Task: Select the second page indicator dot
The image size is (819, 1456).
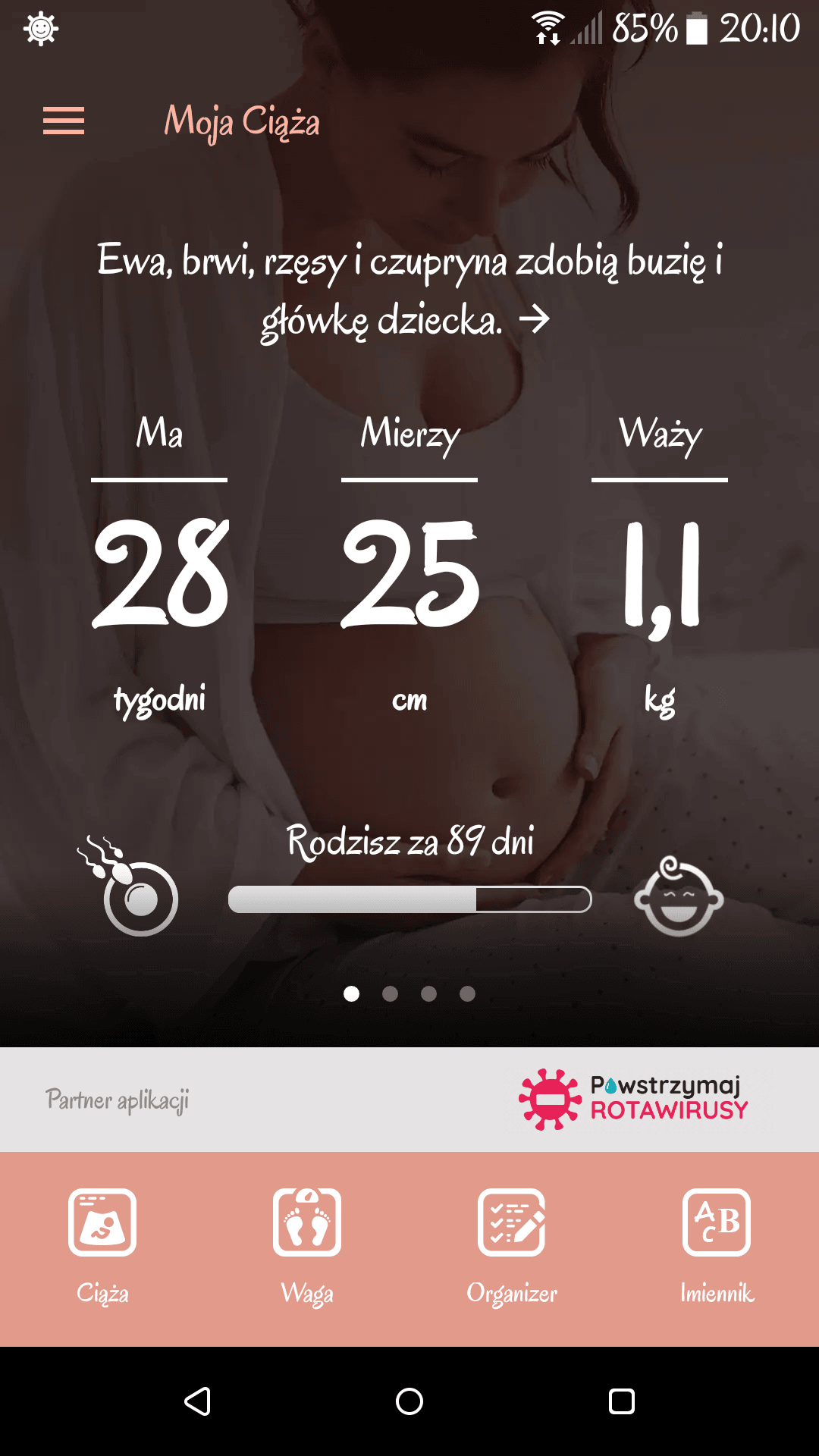Action: [390, 993]
